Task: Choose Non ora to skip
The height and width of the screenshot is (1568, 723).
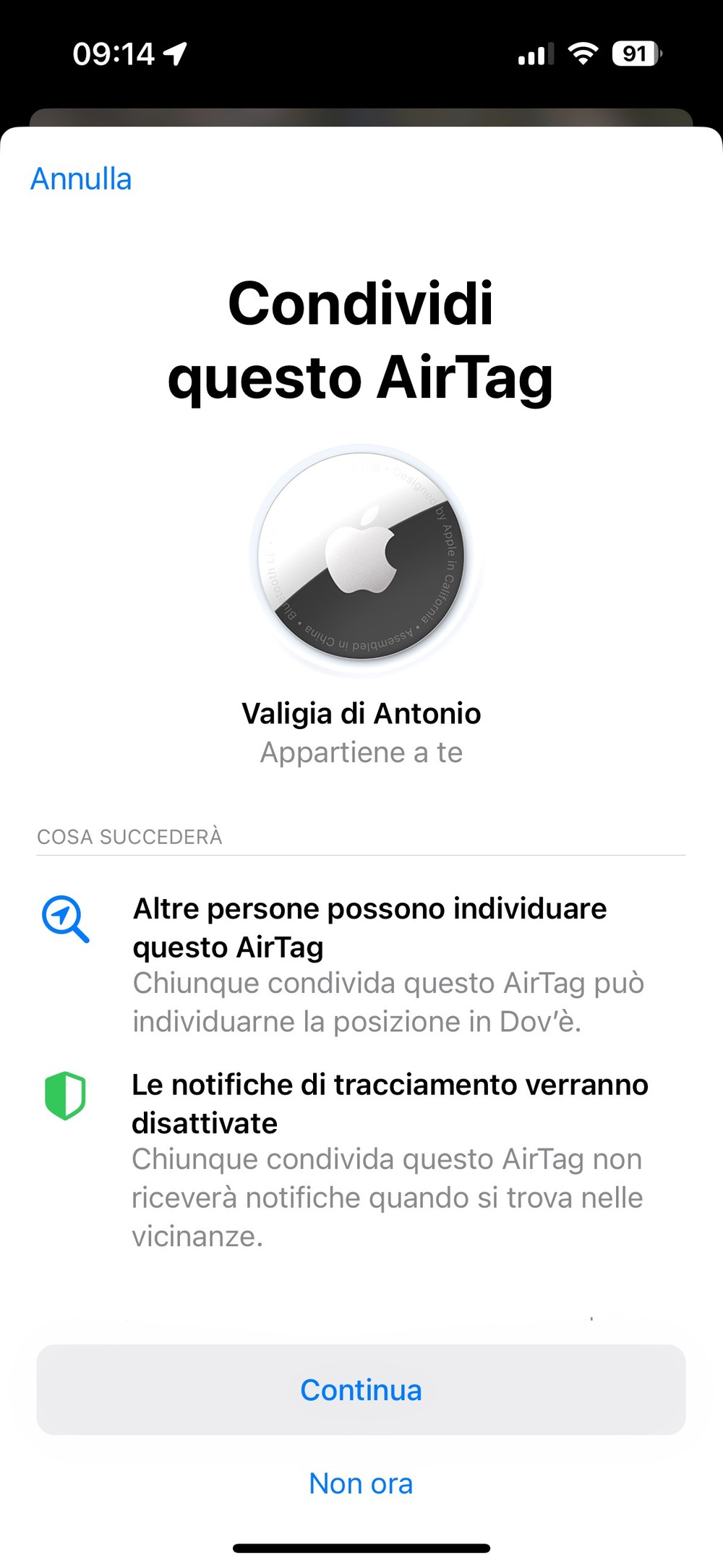Action: tap(361, 1483)
